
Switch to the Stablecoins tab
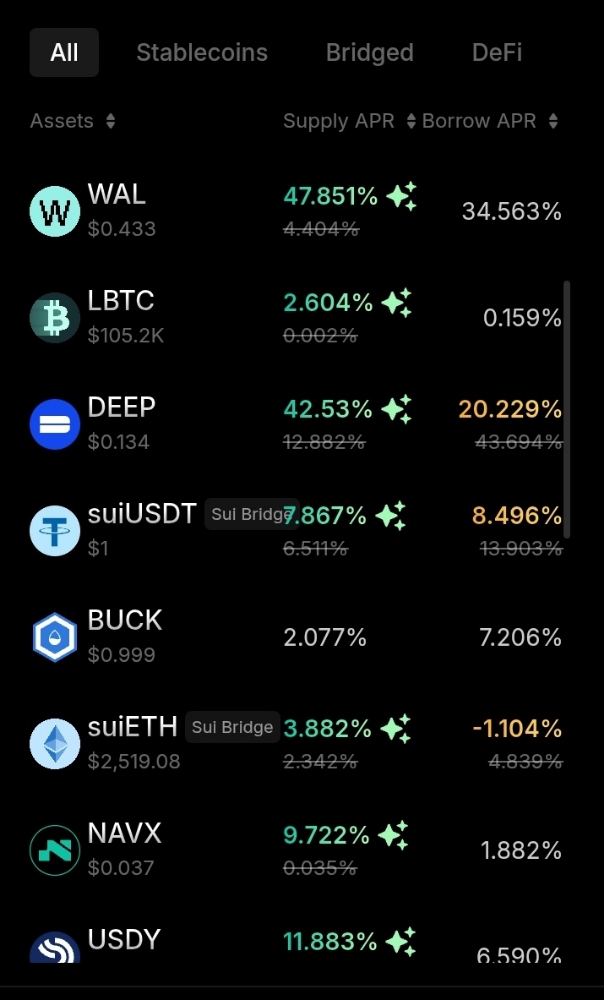pos(202,52)
